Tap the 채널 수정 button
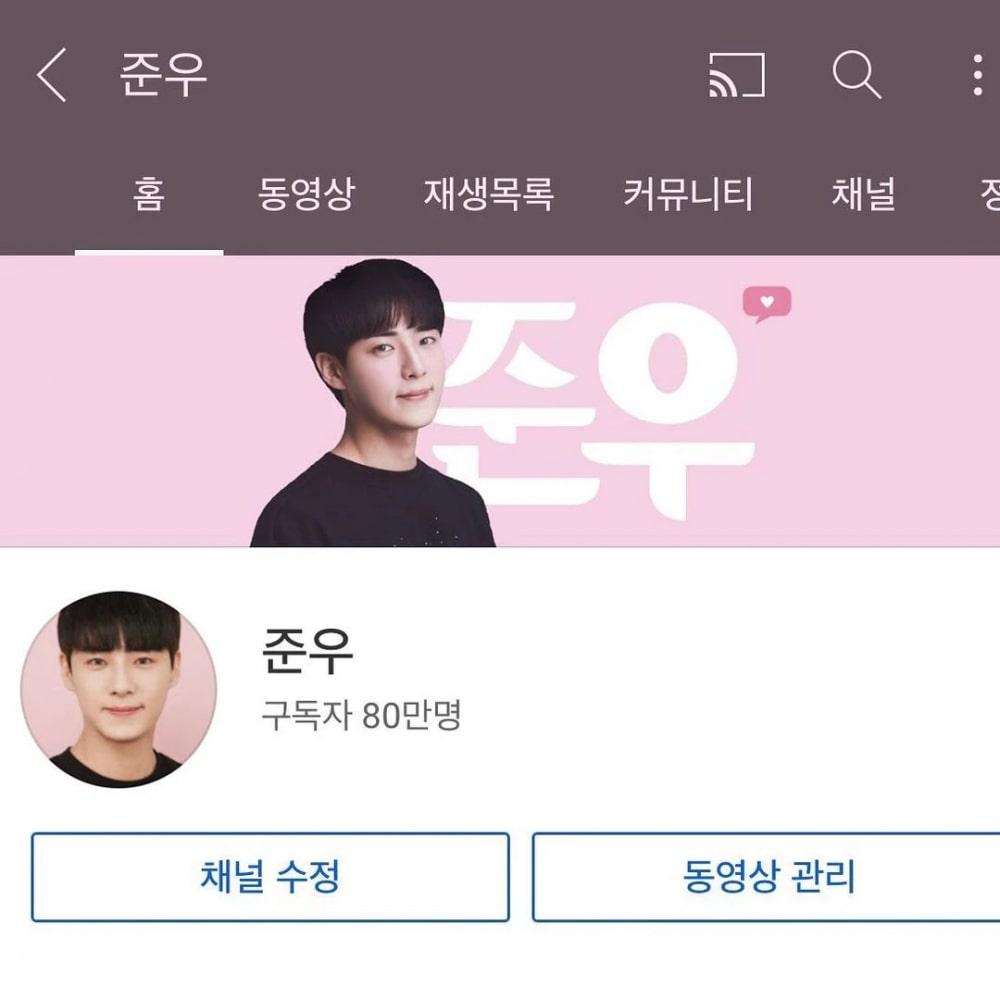The image size is (1000, 1000). point(270,877)
